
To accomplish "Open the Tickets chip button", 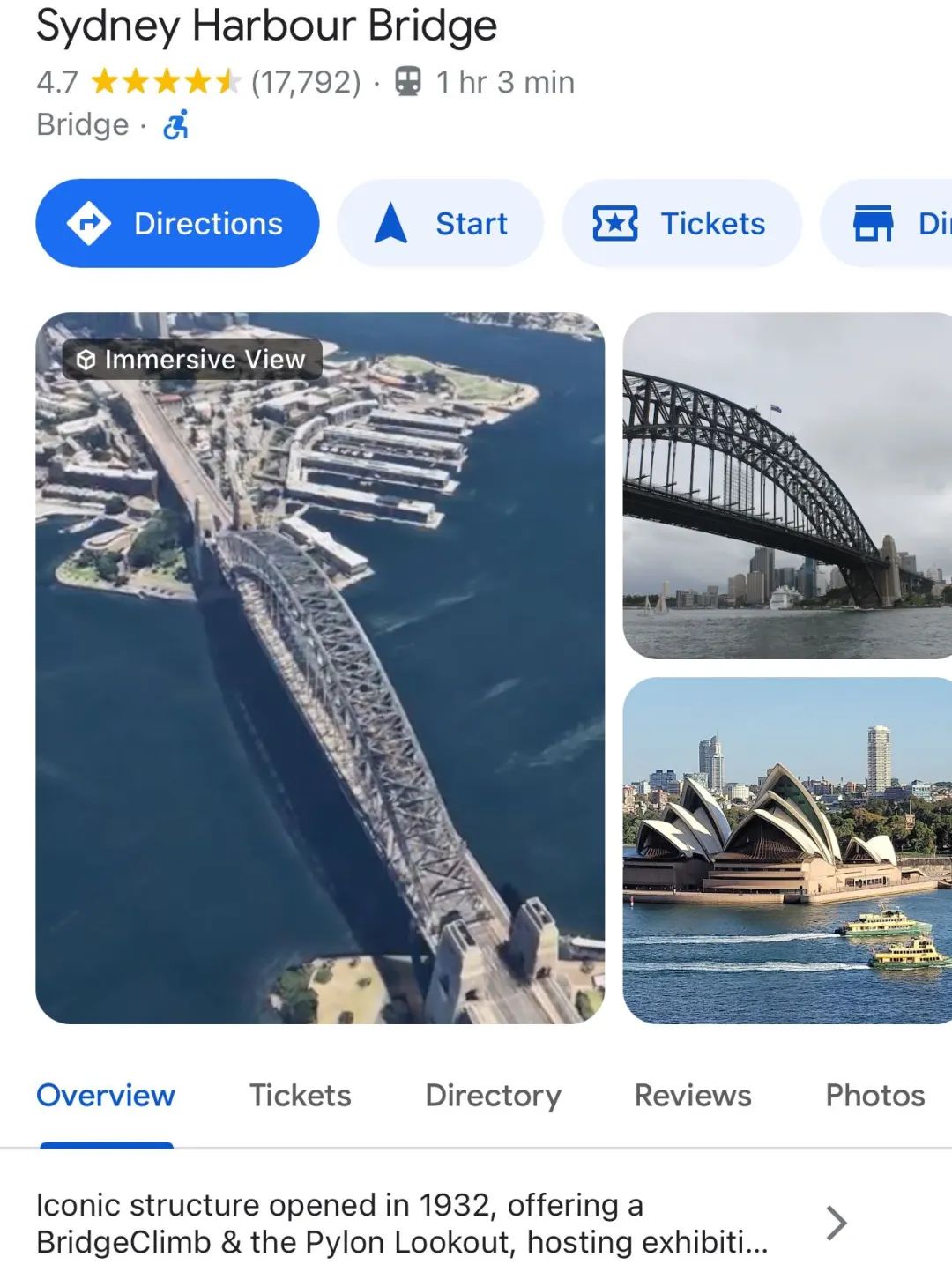I will 681,223.
